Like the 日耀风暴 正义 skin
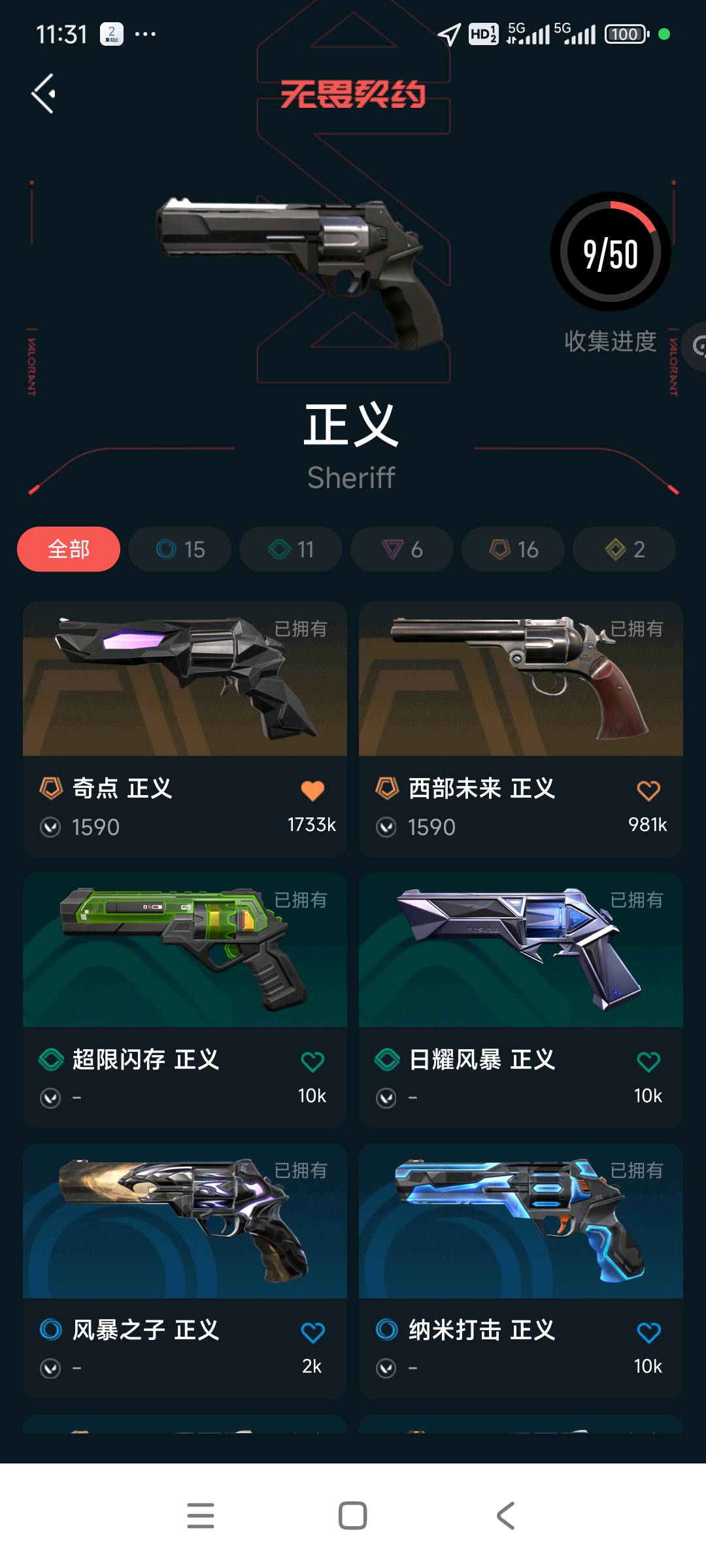Image resolution: width=706 pixels, height=1568 pixels. [648, 1062]
